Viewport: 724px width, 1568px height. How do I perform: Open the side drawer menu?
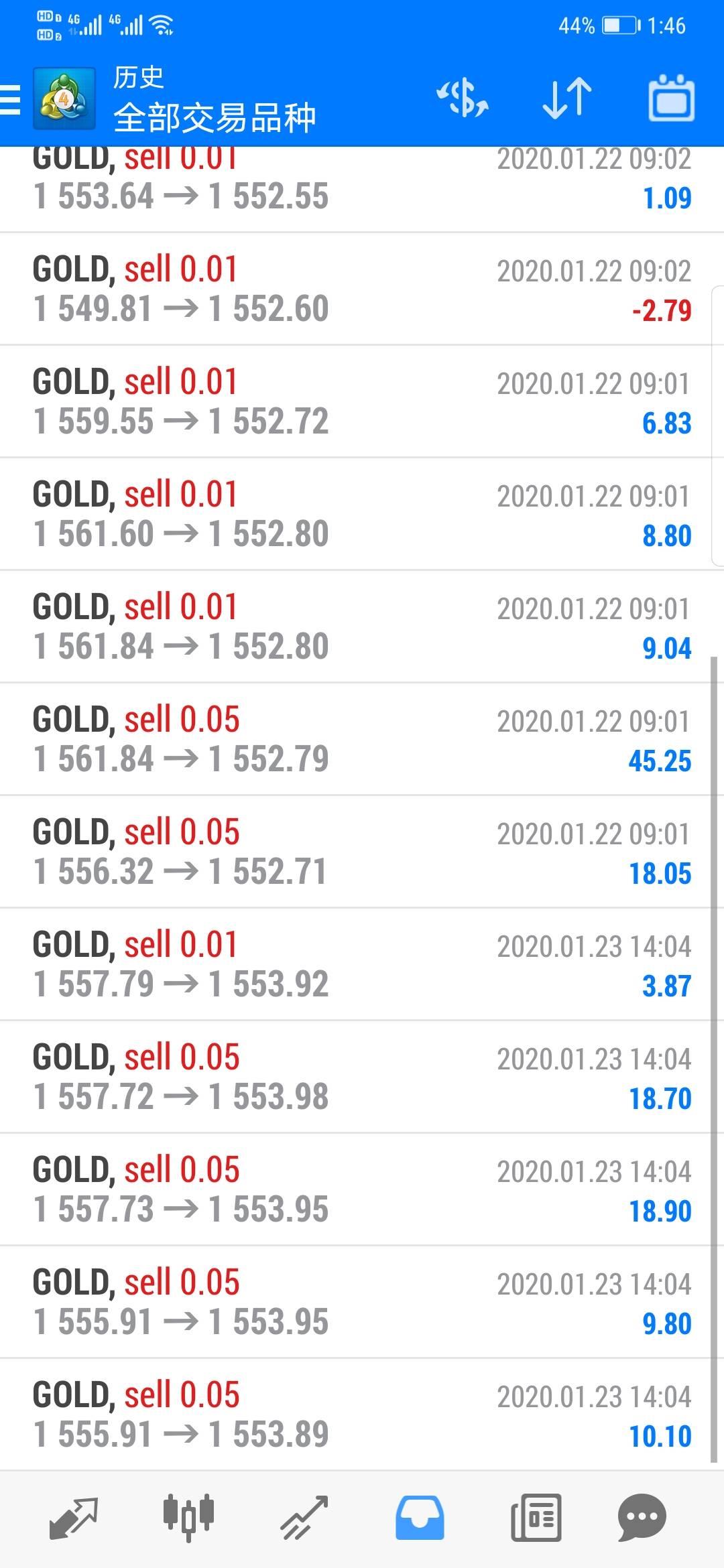(11, 101)
